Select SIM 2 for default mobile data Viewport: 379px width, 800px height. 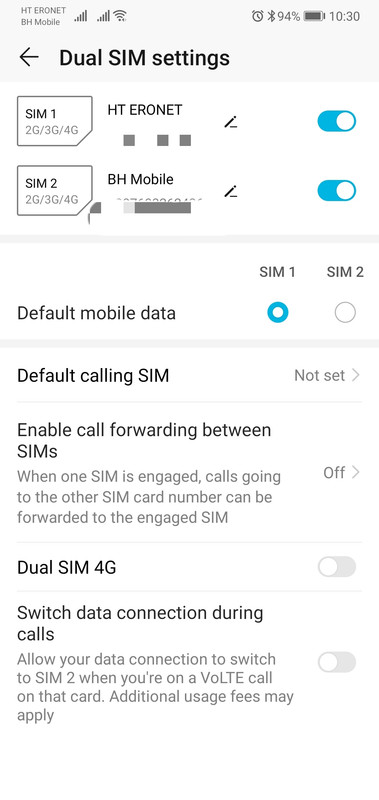click(x=345, y=313)
